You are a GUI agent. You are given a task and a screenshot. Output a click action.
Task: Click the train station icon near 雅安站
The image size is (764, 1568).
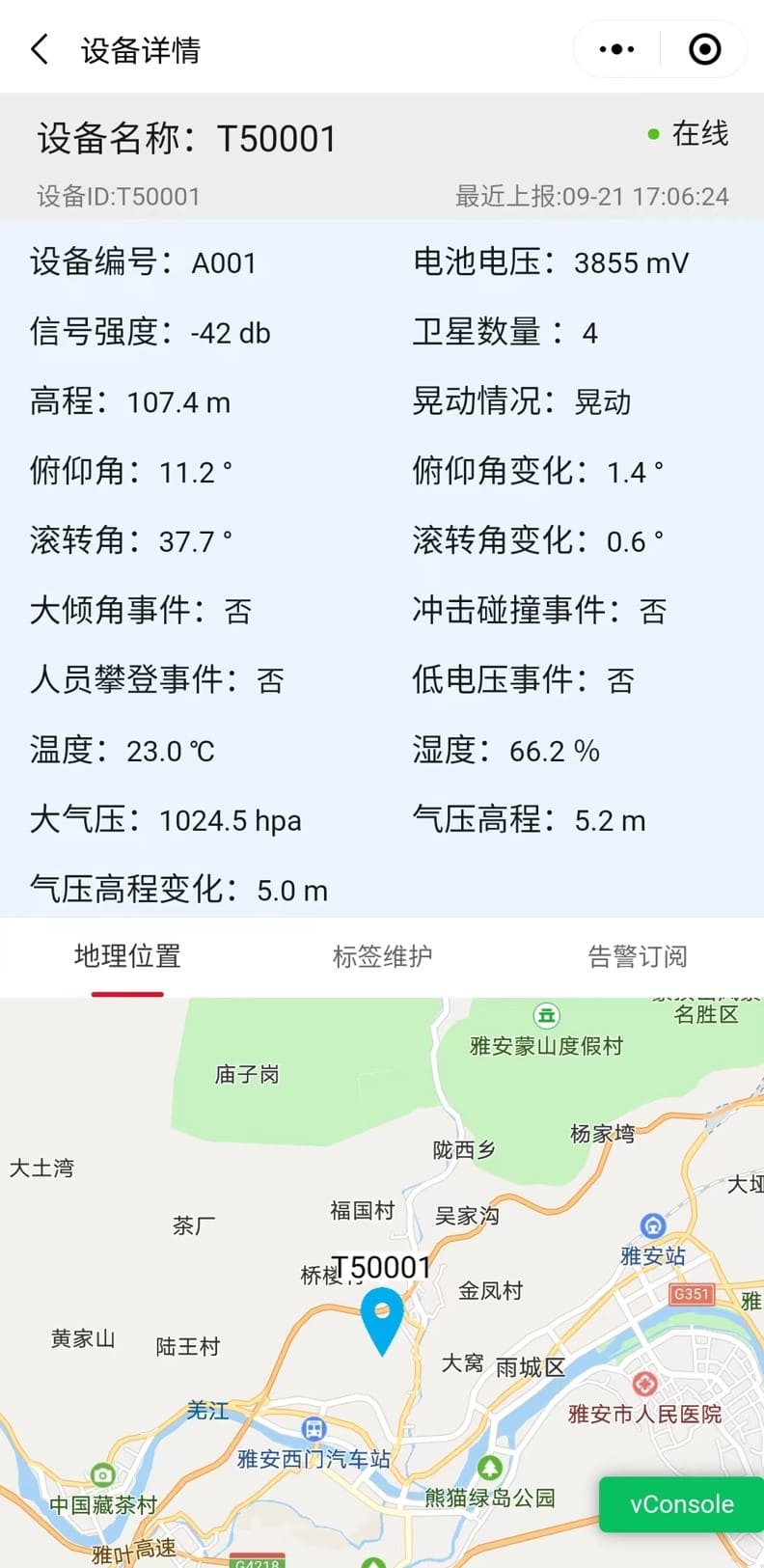tap(652, 1227)
